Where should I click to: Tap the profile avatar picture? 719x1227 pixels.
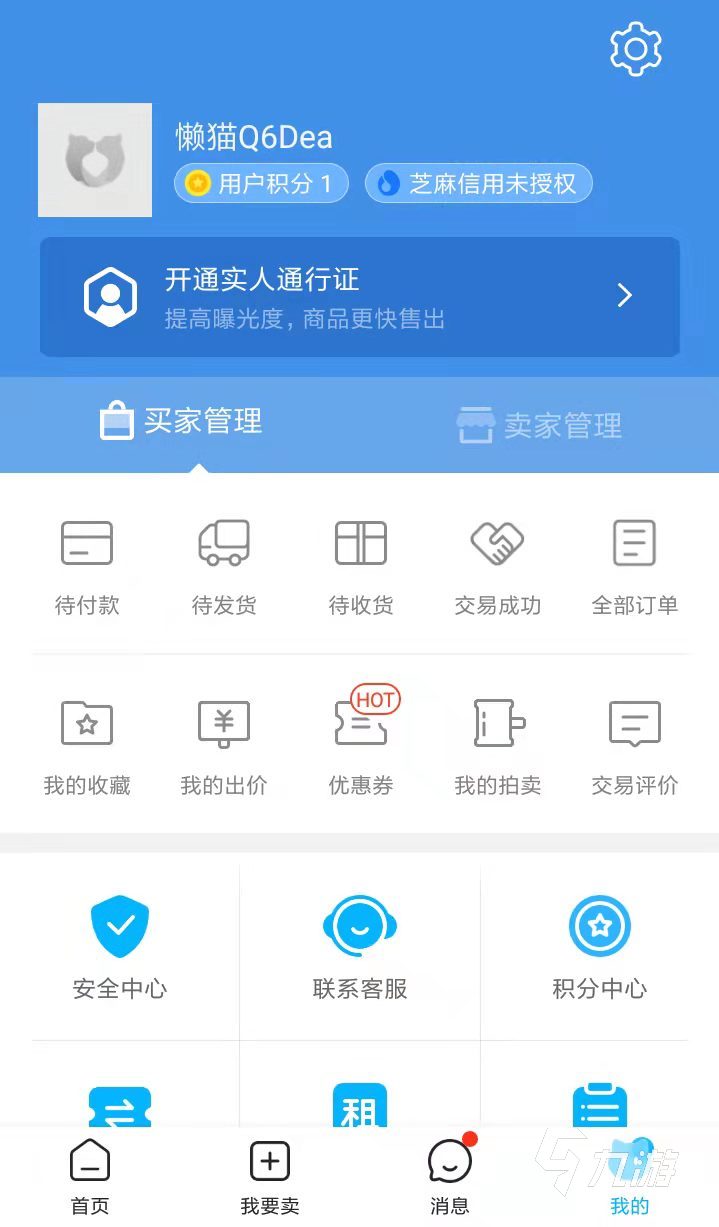coord(95,160)
